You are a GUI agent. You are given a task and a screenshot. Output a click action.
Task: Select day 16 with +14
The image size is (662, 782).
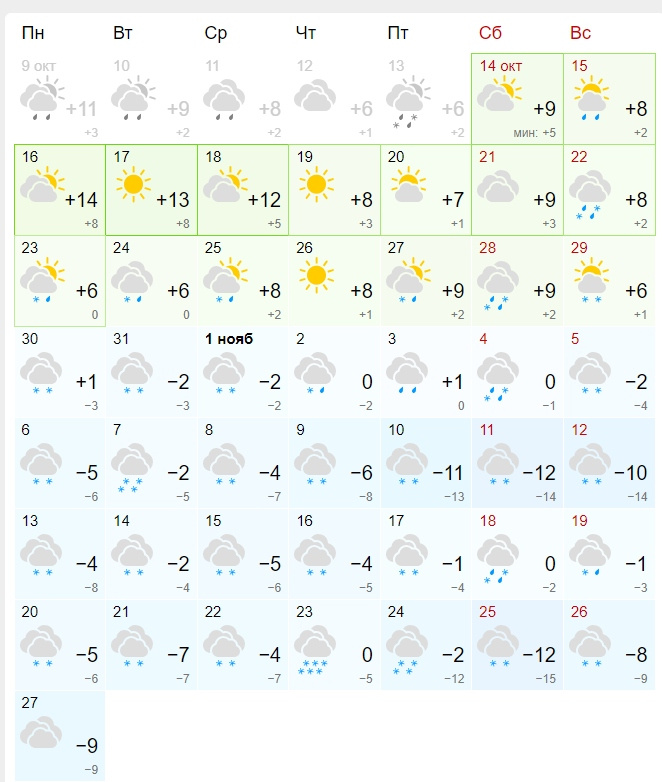[60, 190]
